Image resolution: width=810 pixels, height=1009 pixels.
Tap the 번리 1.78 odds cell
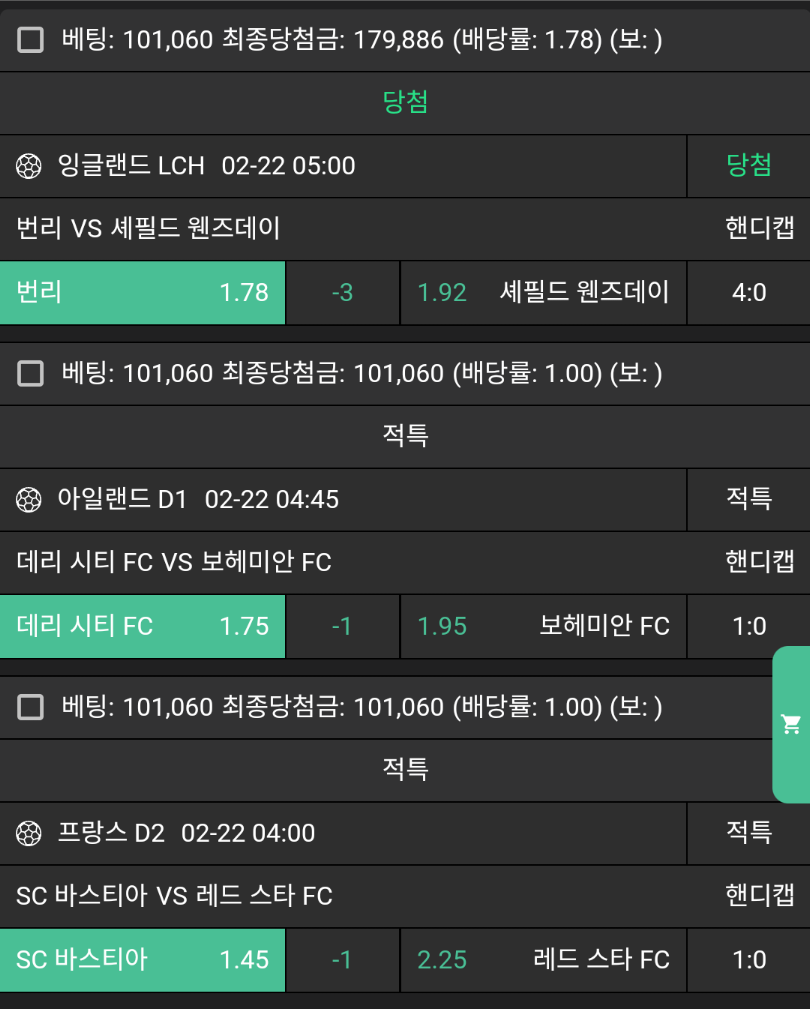[142, 292]
